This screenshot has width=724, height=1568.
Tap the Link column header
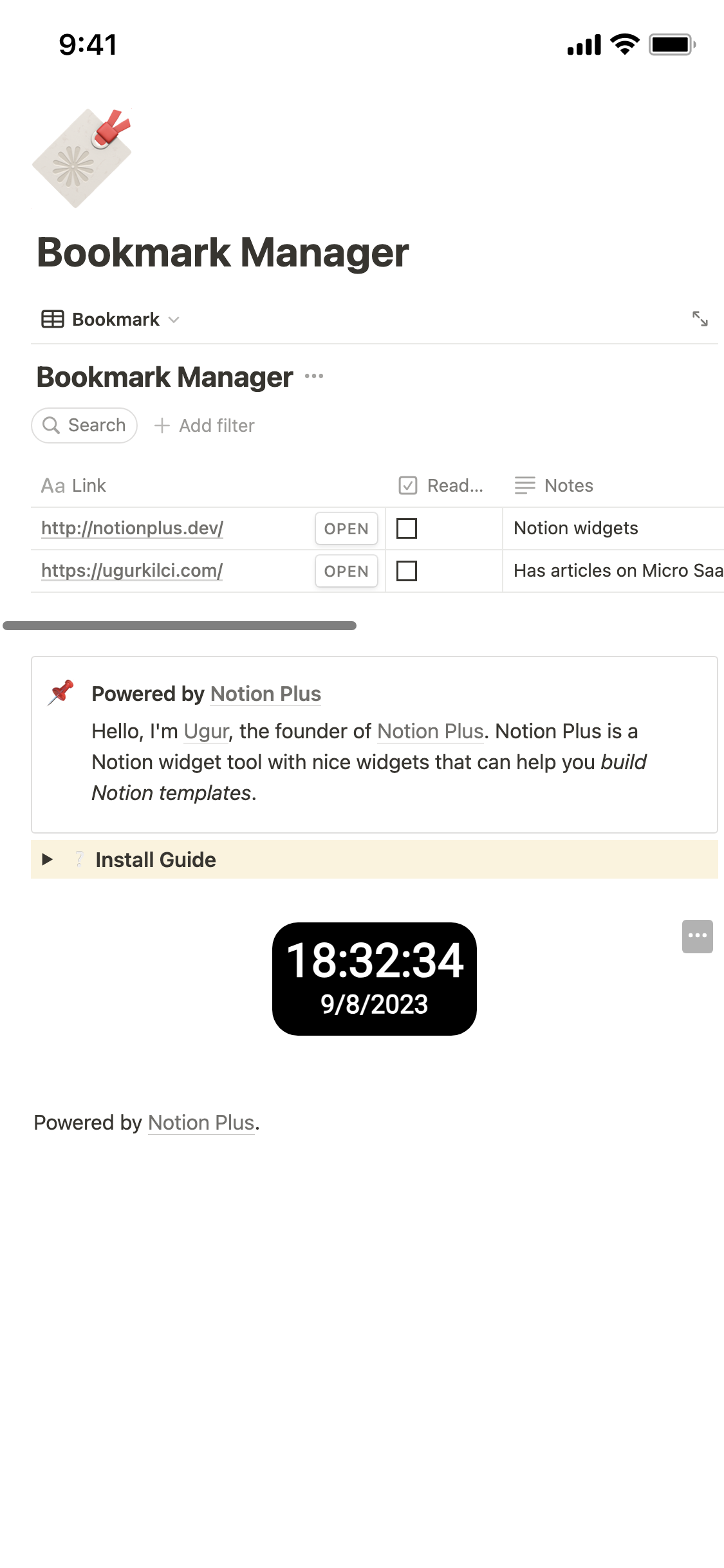(x=74, y=485)
